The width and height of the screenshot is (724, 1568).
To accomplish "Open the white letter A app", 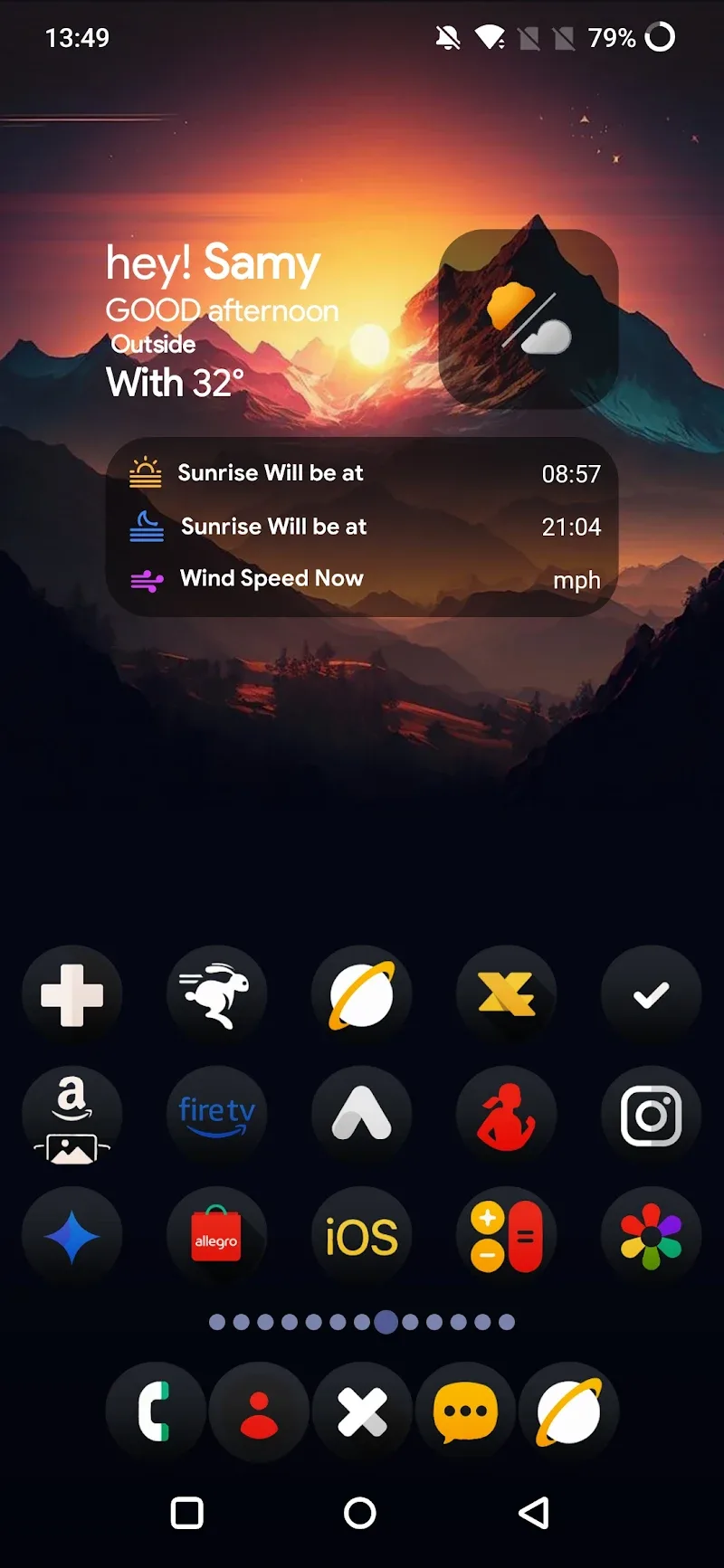I will point(361,1116).
